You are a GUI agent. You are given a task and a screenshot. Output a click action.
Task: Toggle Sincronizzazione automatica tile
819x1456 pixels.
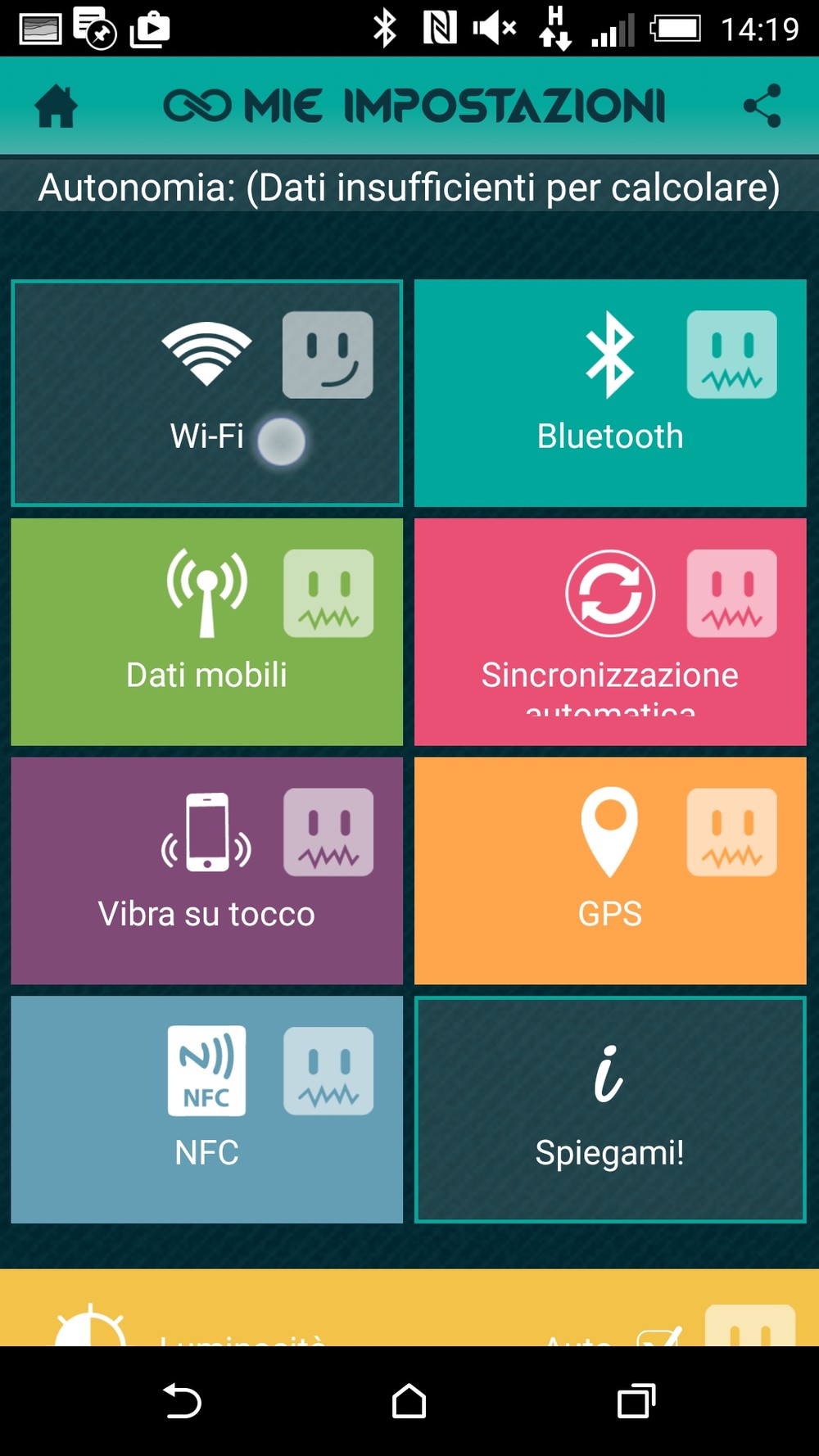[x=610, y=631]
